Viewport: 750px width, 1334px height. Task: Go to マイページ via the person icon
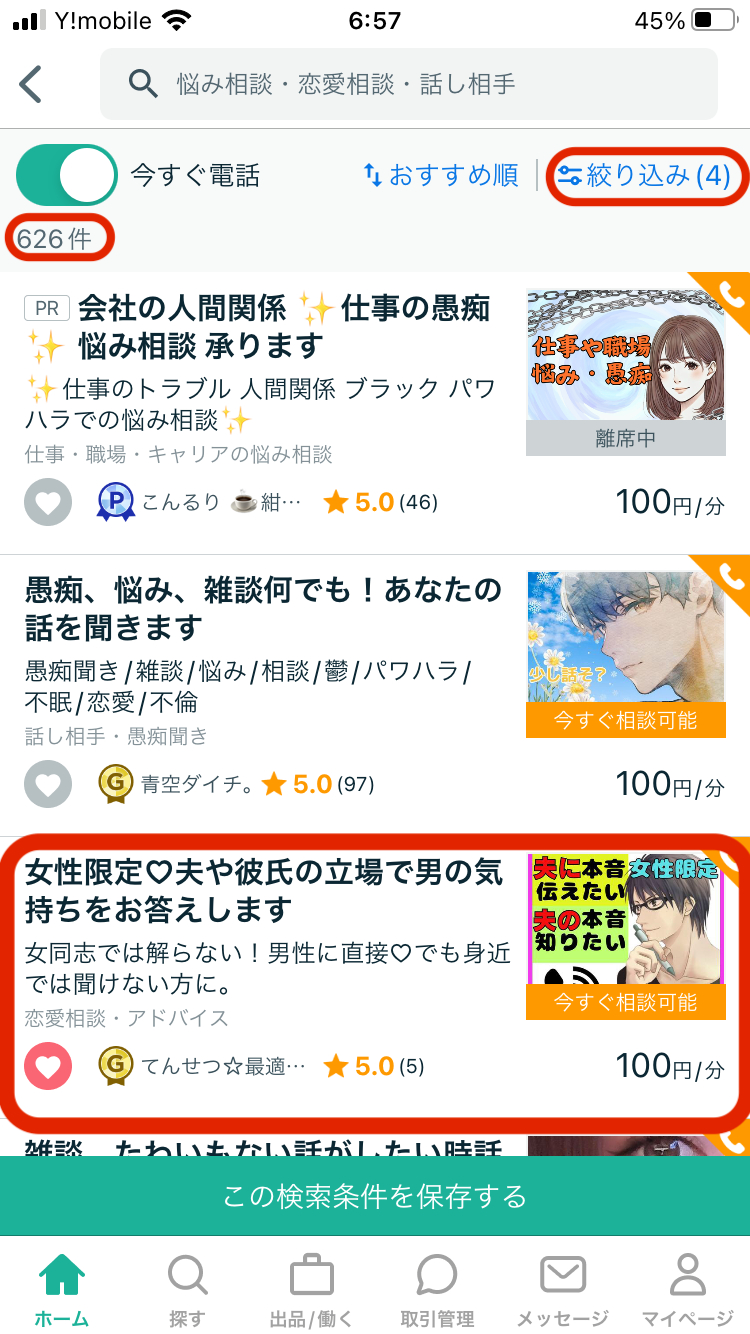686,1275
